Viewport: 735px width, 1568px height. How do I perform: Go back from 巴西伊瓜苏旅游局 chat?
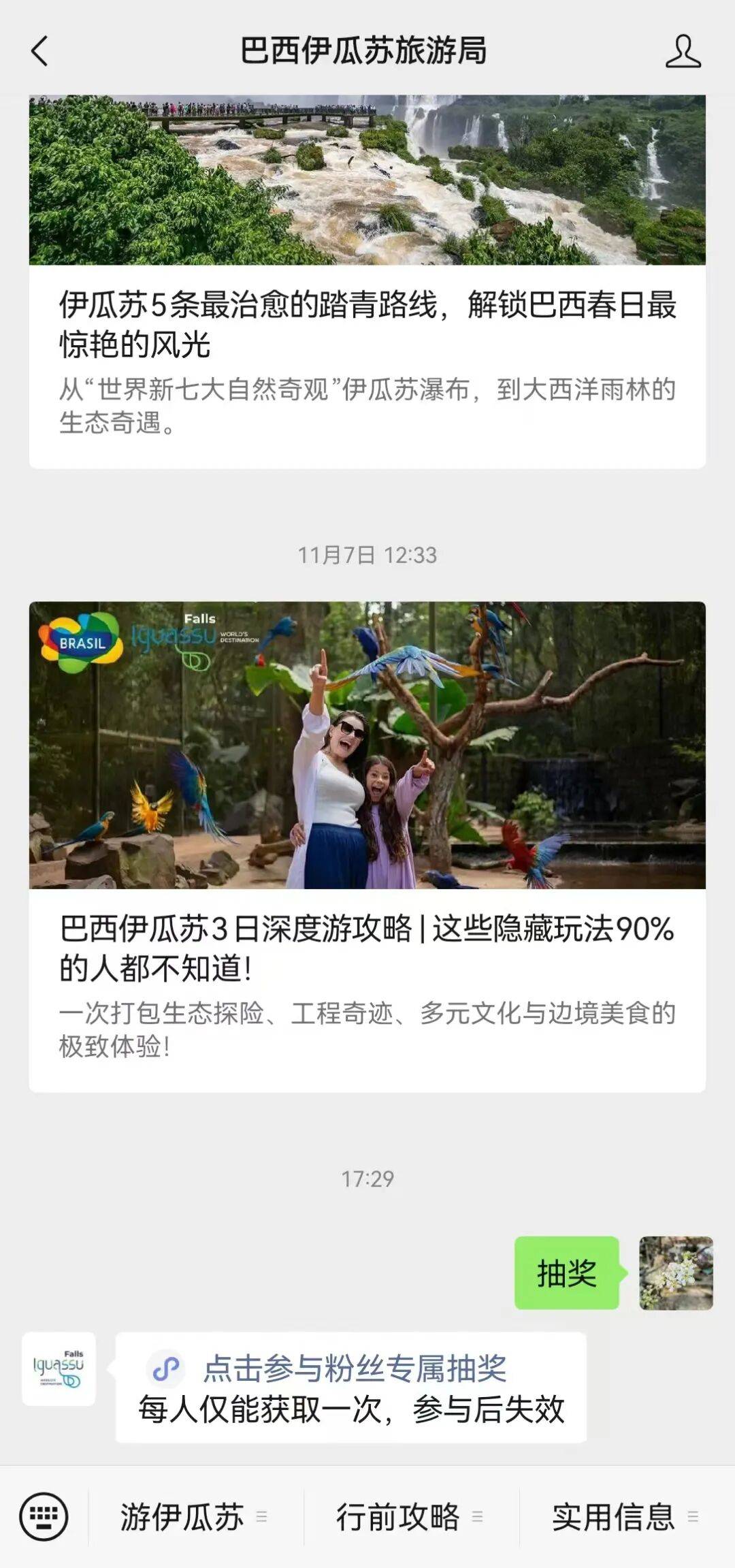[x=40, y=51]
